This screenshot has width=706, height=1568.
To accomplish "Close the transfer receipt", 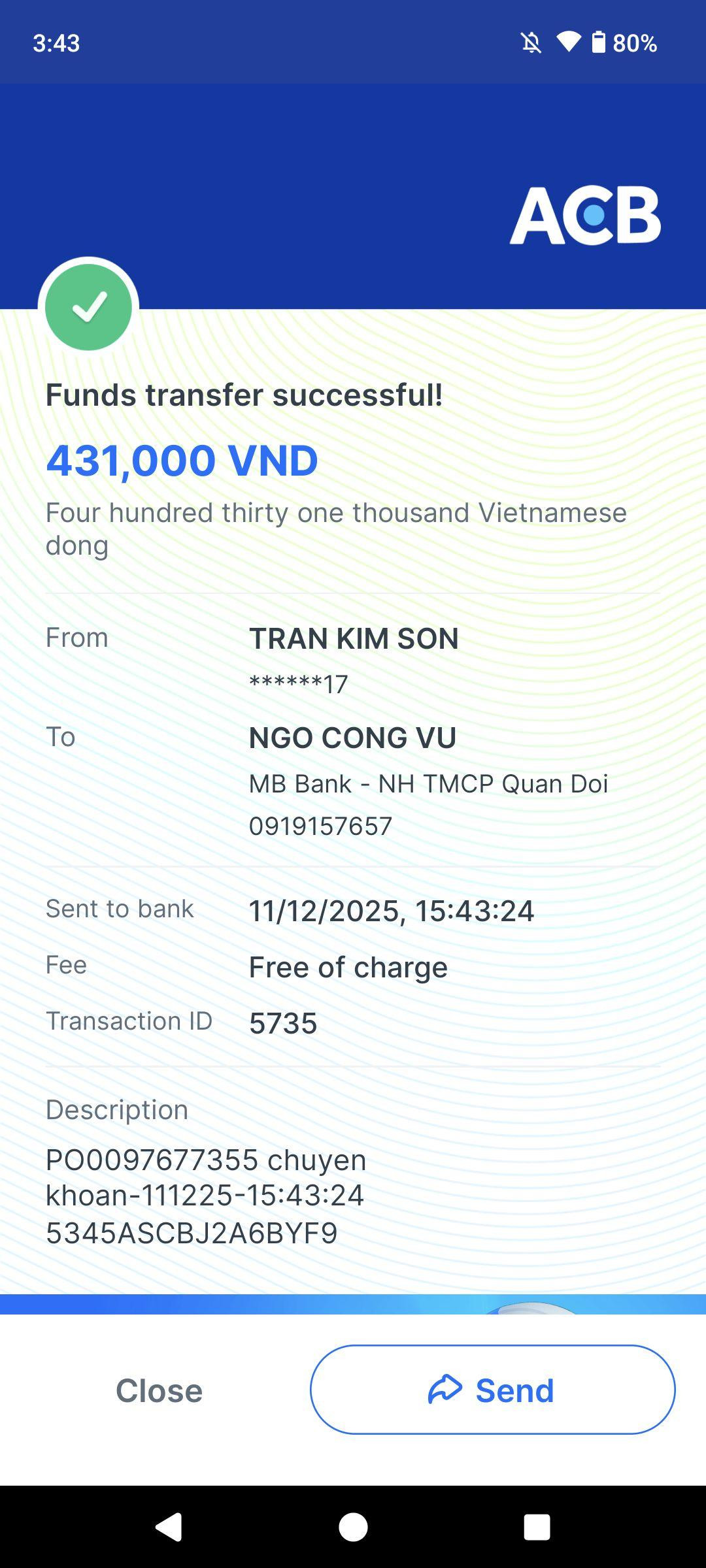I will point(159,1390).
